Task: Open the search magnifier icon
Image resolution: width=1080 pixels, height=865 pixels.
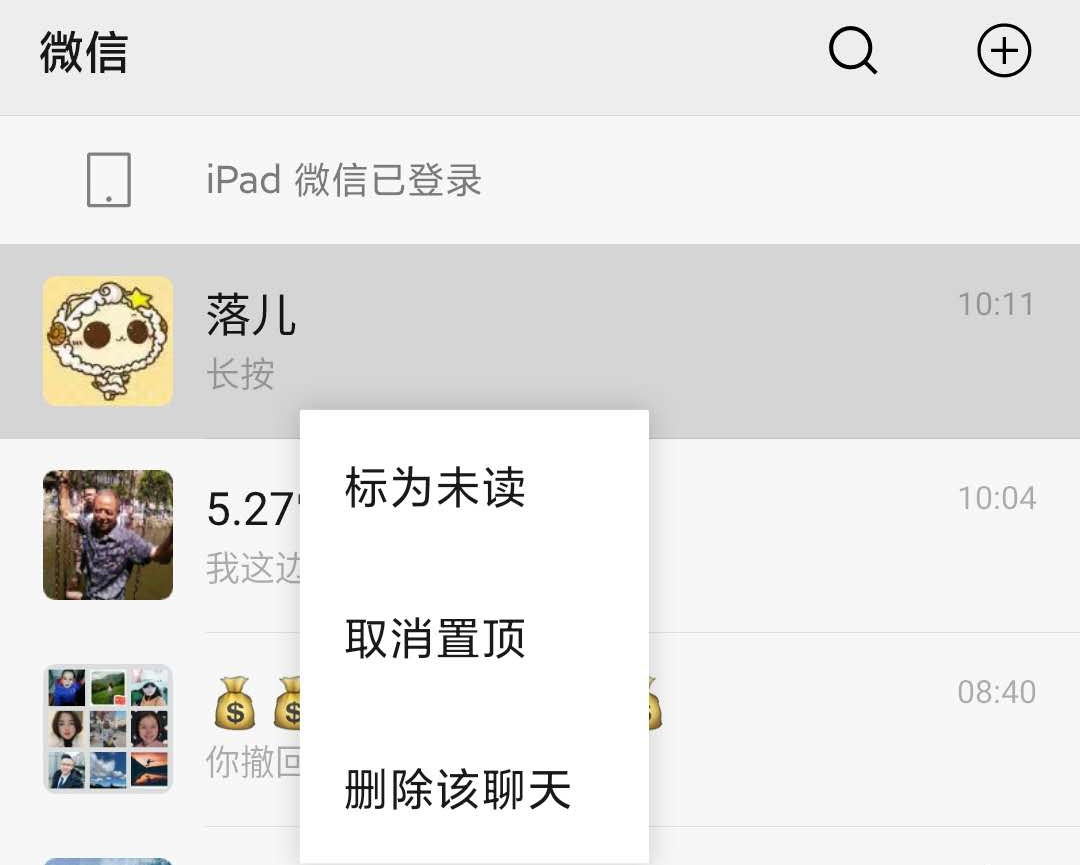Action: [x=853, y=51]
